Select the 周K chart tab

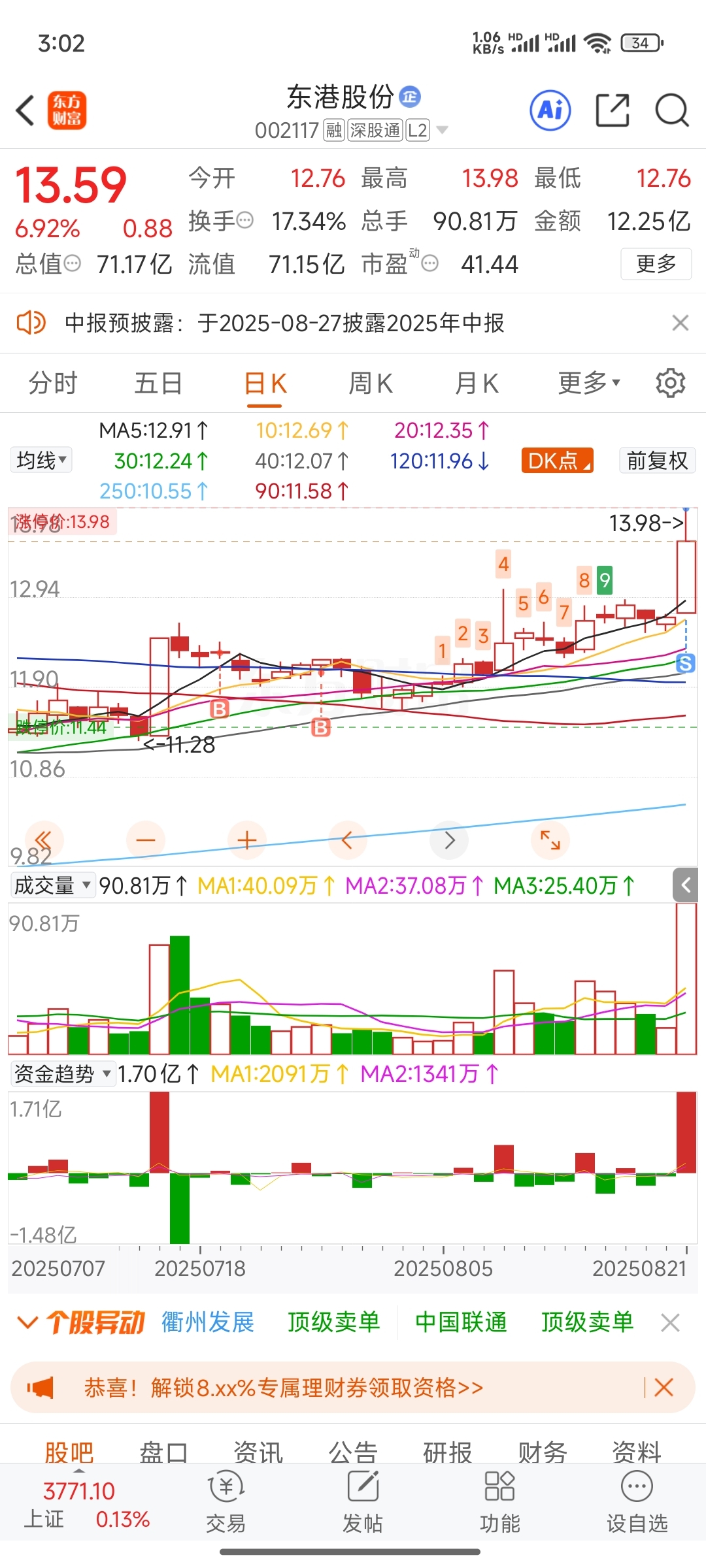(371, 384)
